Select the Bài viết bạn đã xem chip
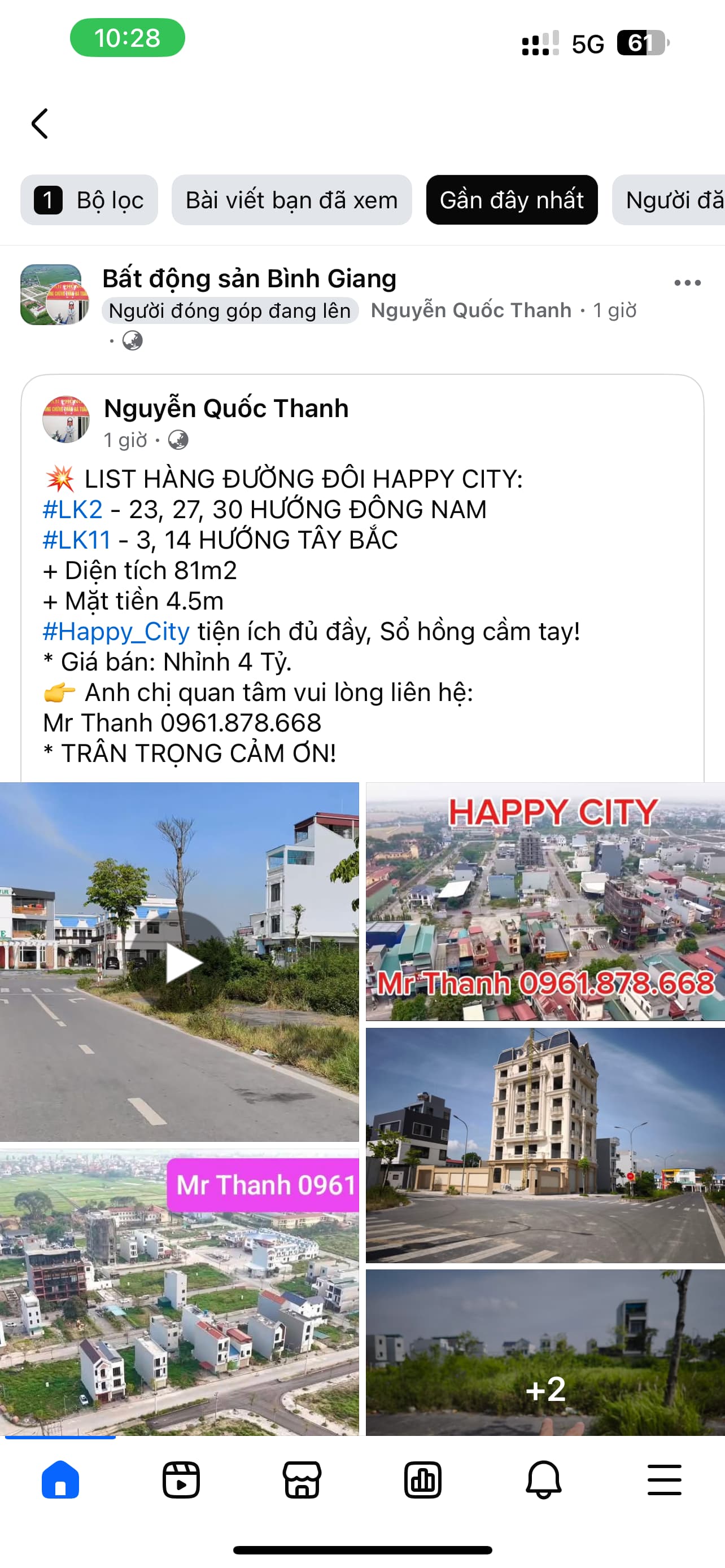The image size is (725, 1568). 291,200
